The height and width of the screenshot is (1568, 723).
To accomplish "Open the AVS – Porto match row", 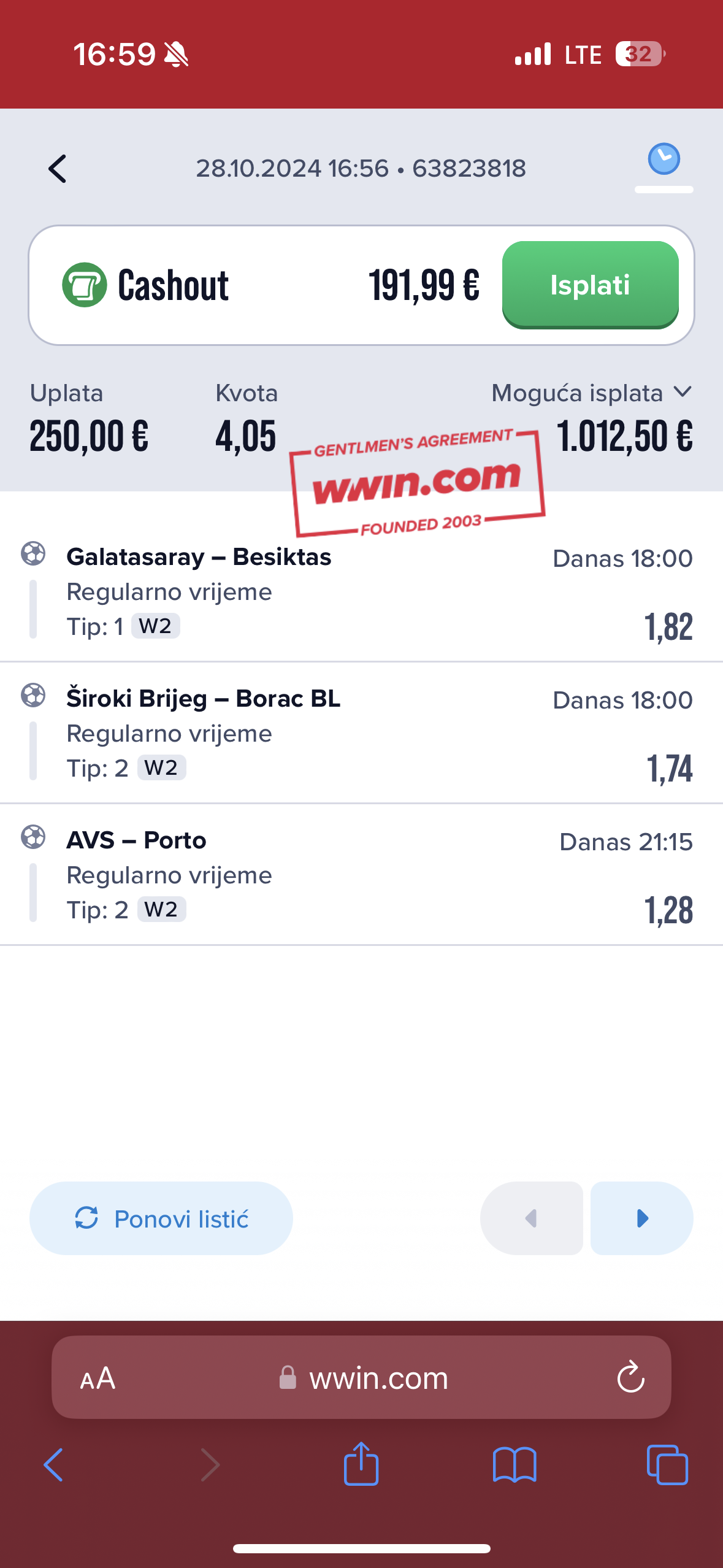I will [361, 874].
